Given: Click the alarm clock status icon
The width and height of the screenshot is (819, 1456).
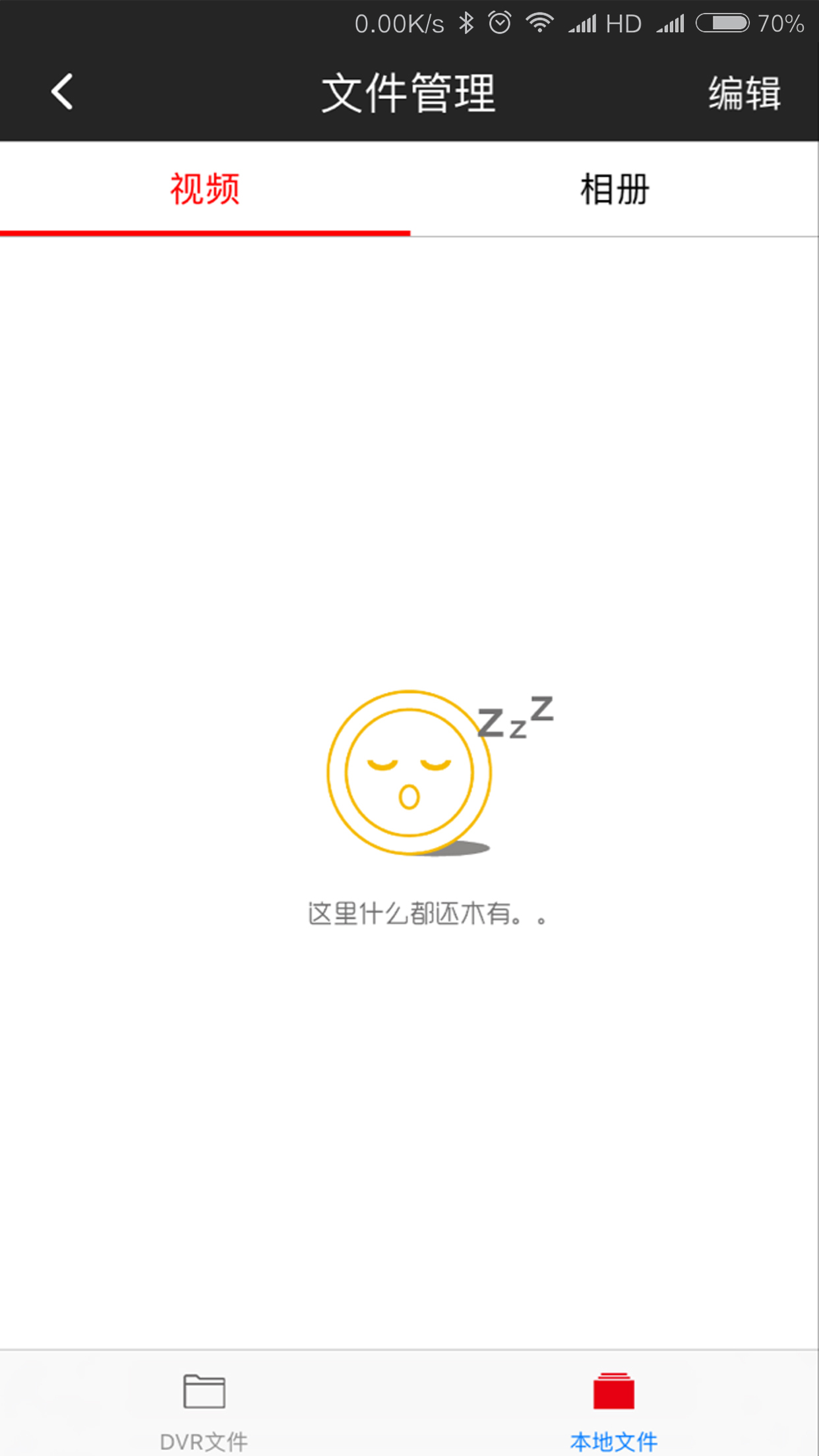Looking at the screenshot, I should [x=499, y=21].
